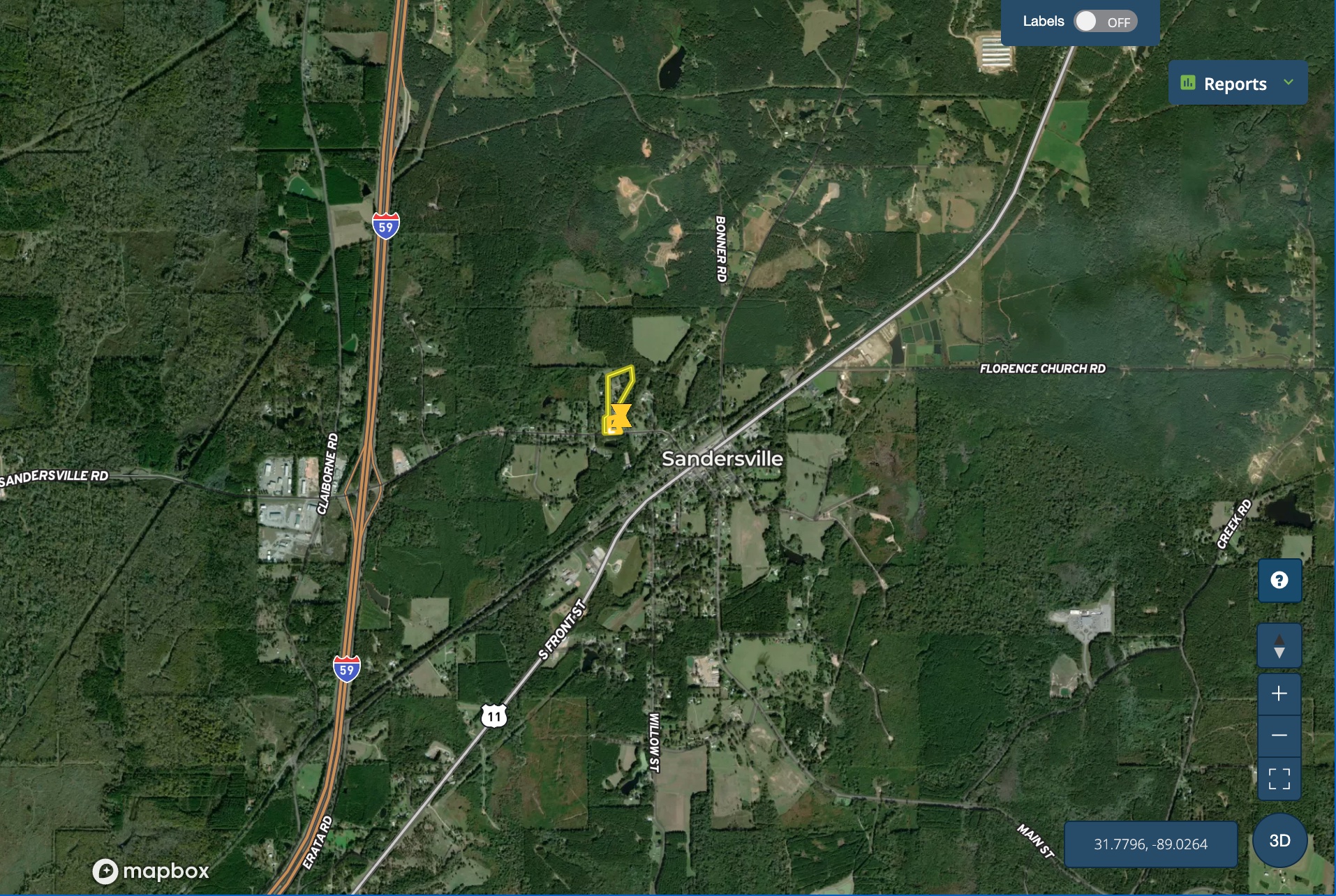Switch the map to 3D view

(1279, 840)
